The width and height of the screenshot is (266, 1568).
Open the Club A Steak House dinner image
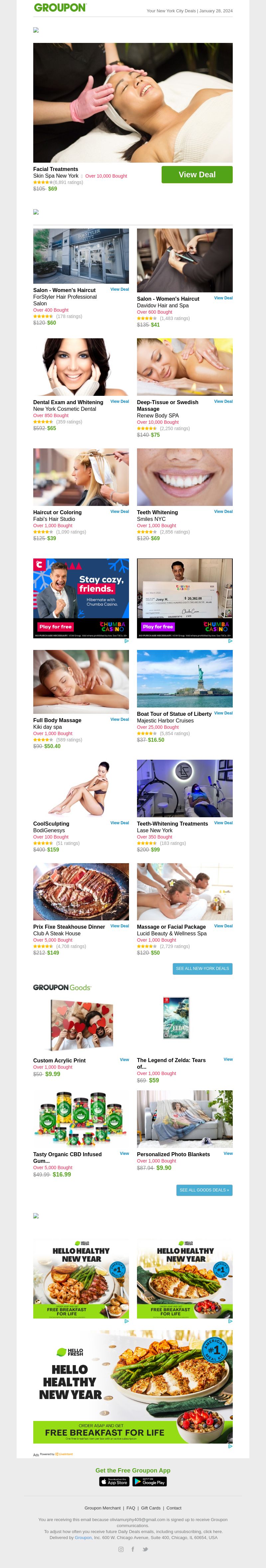click(81, 892)
